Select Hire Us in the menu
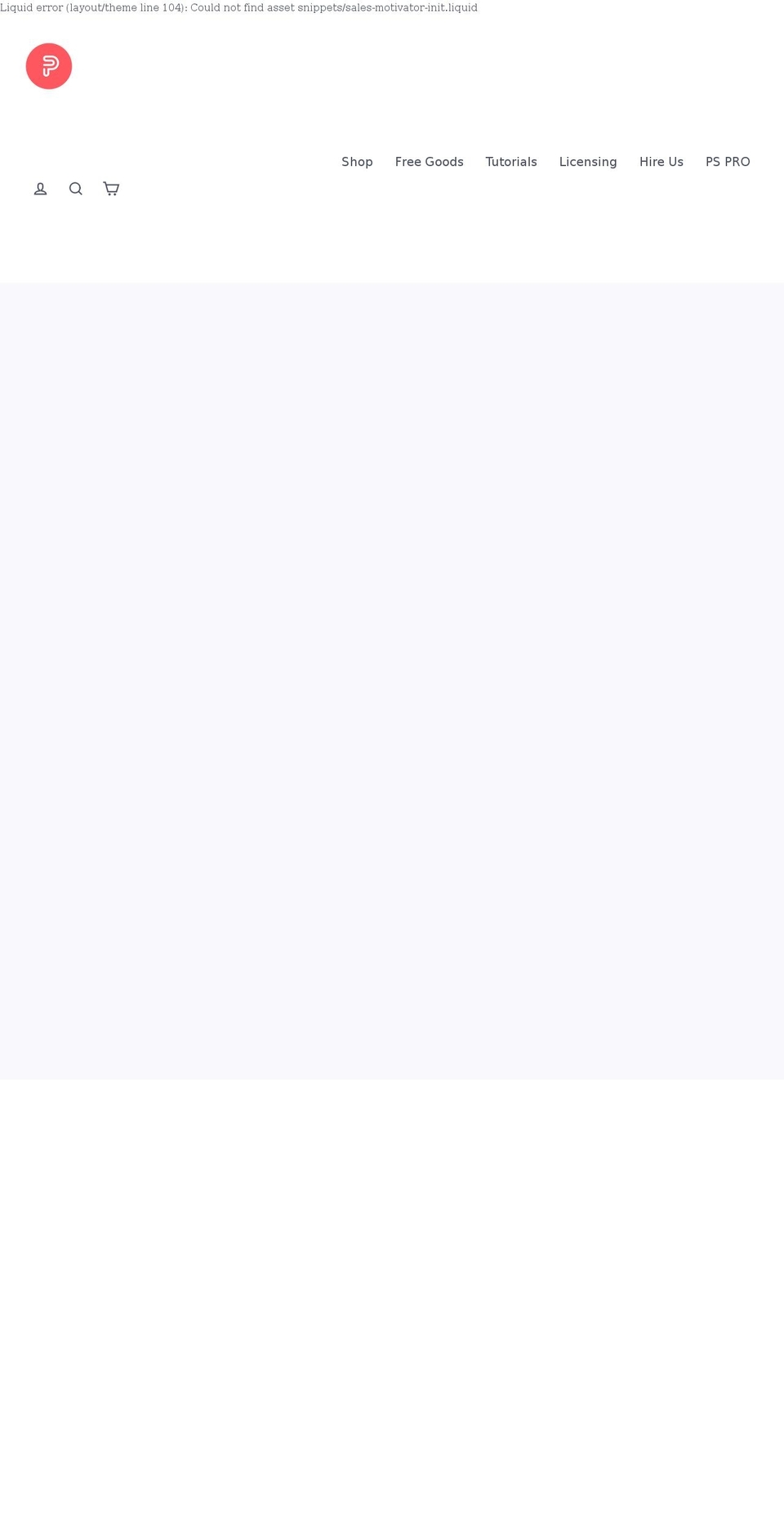Image resolution: width=784 pixels, height=1532 pixels. click(x=661, y=162)
